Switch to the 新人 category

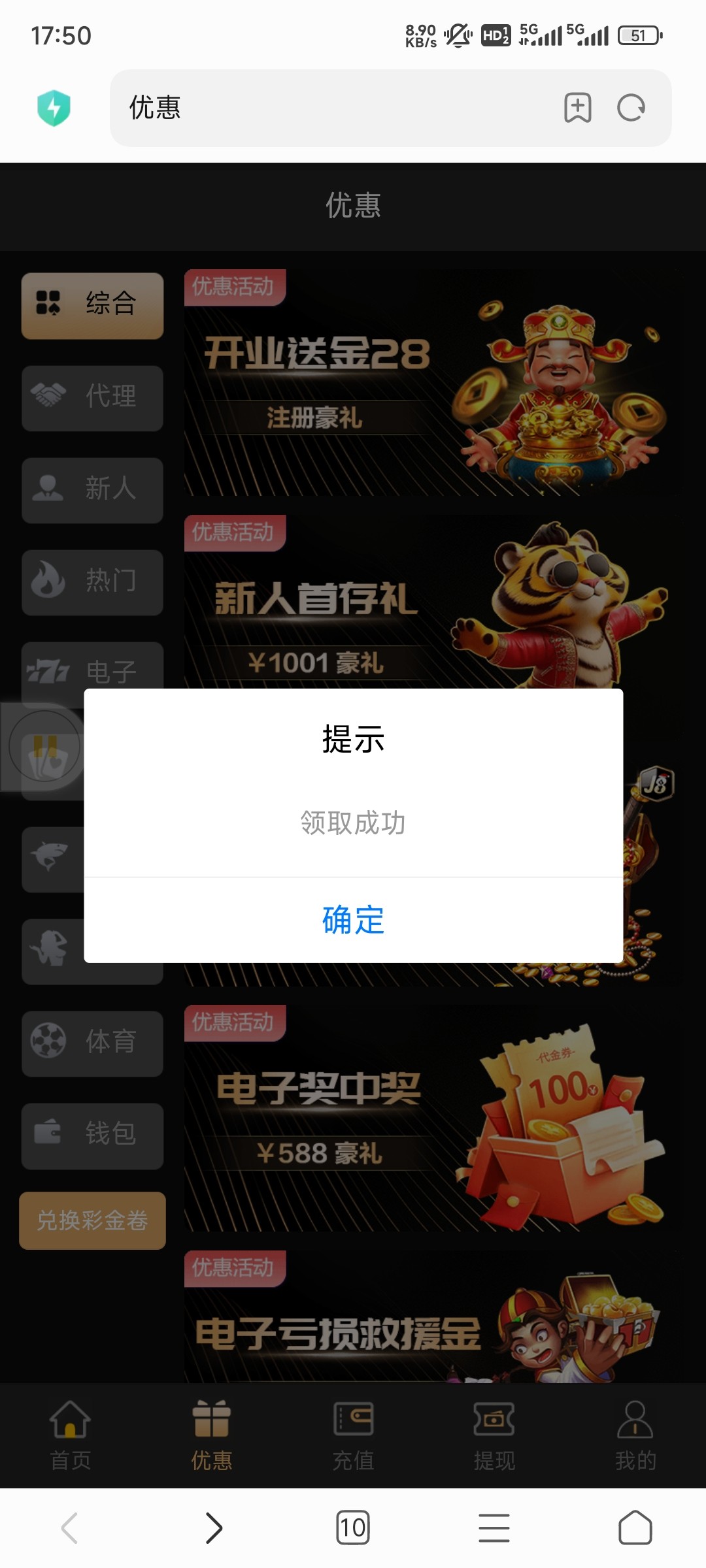(x=92, y=490)
